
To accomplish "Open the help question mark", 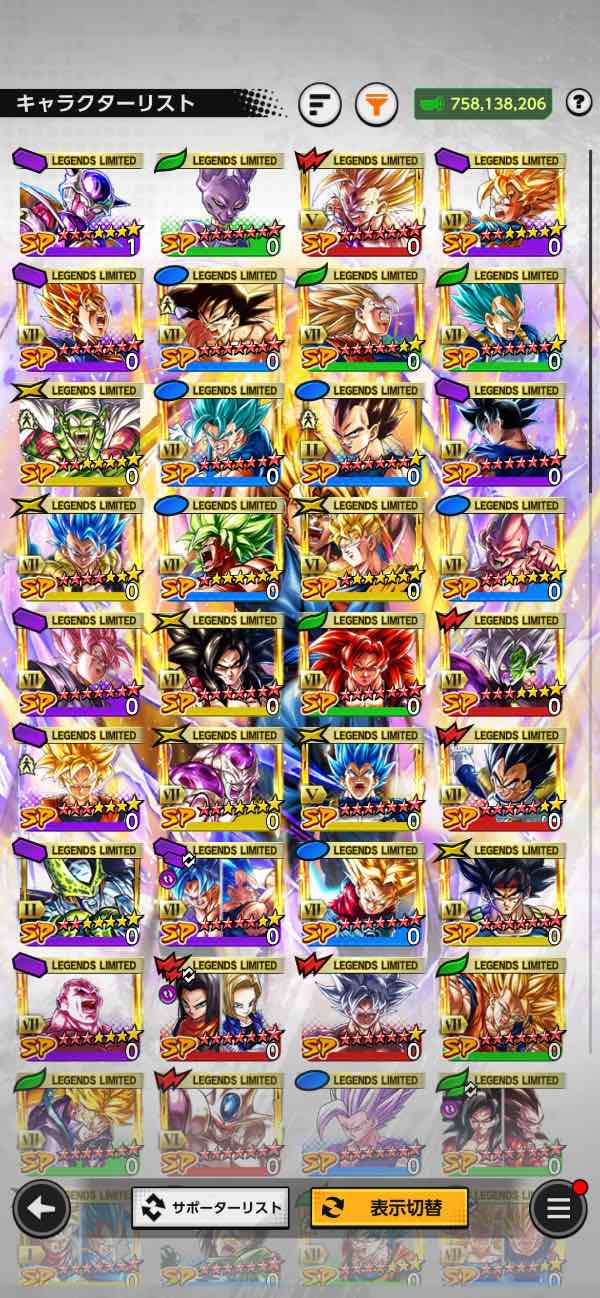I will (578, 102).
